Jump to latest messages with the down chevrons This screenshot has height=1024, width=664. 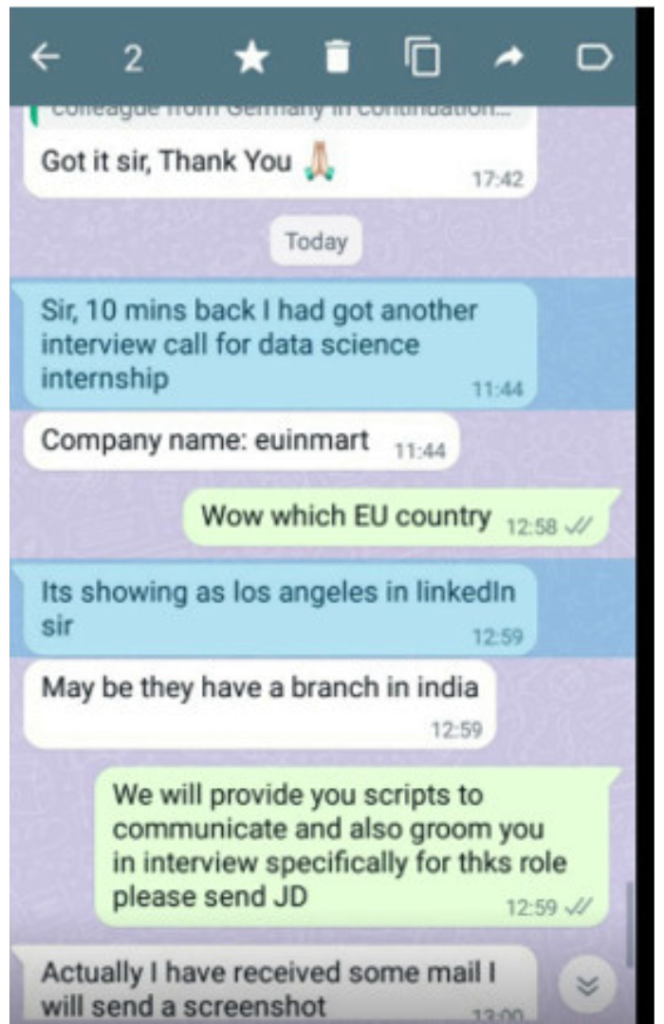point(588,986)
